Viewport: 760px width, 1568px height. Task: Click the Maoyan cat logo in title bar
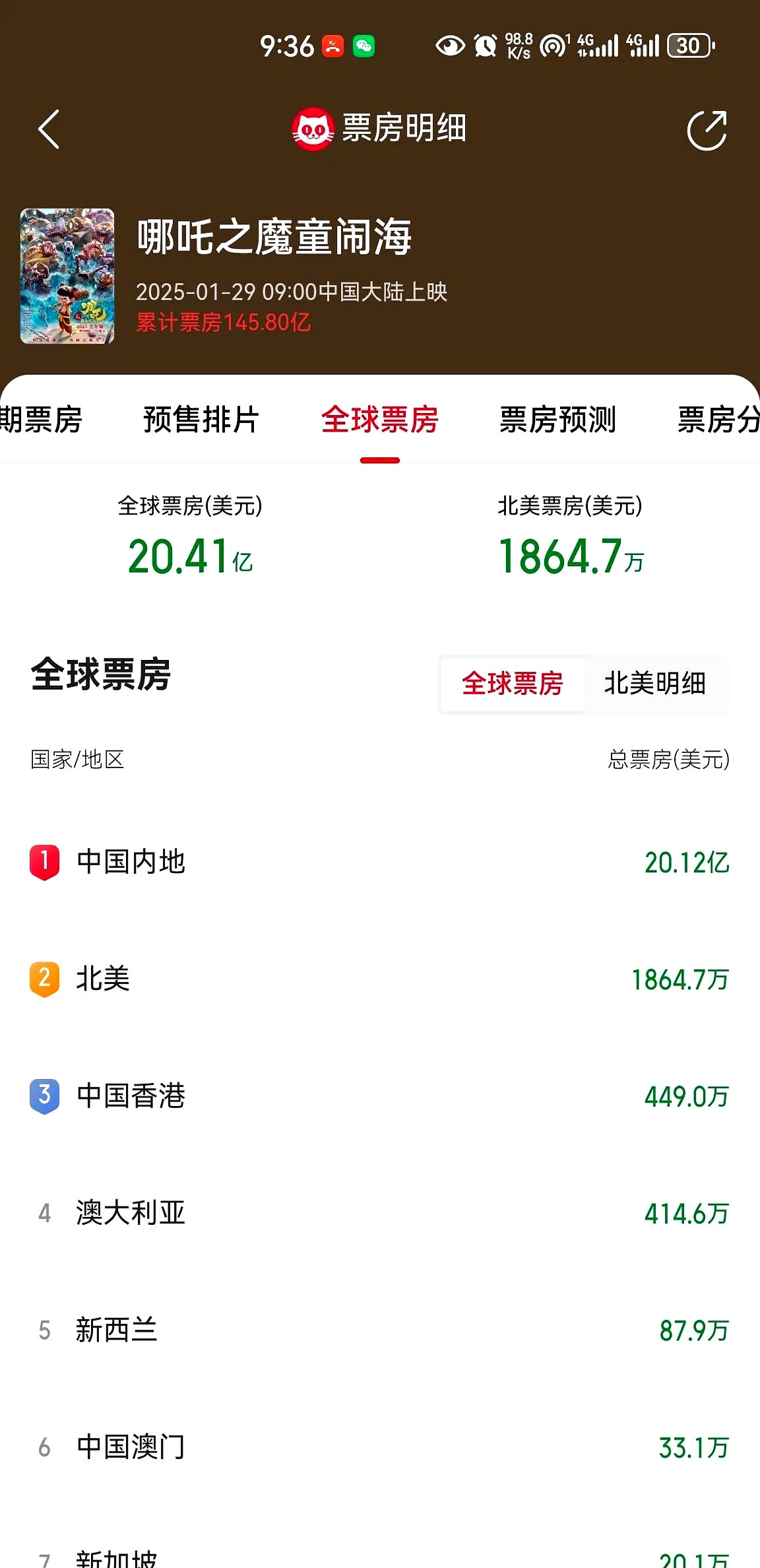click(313, 129)
